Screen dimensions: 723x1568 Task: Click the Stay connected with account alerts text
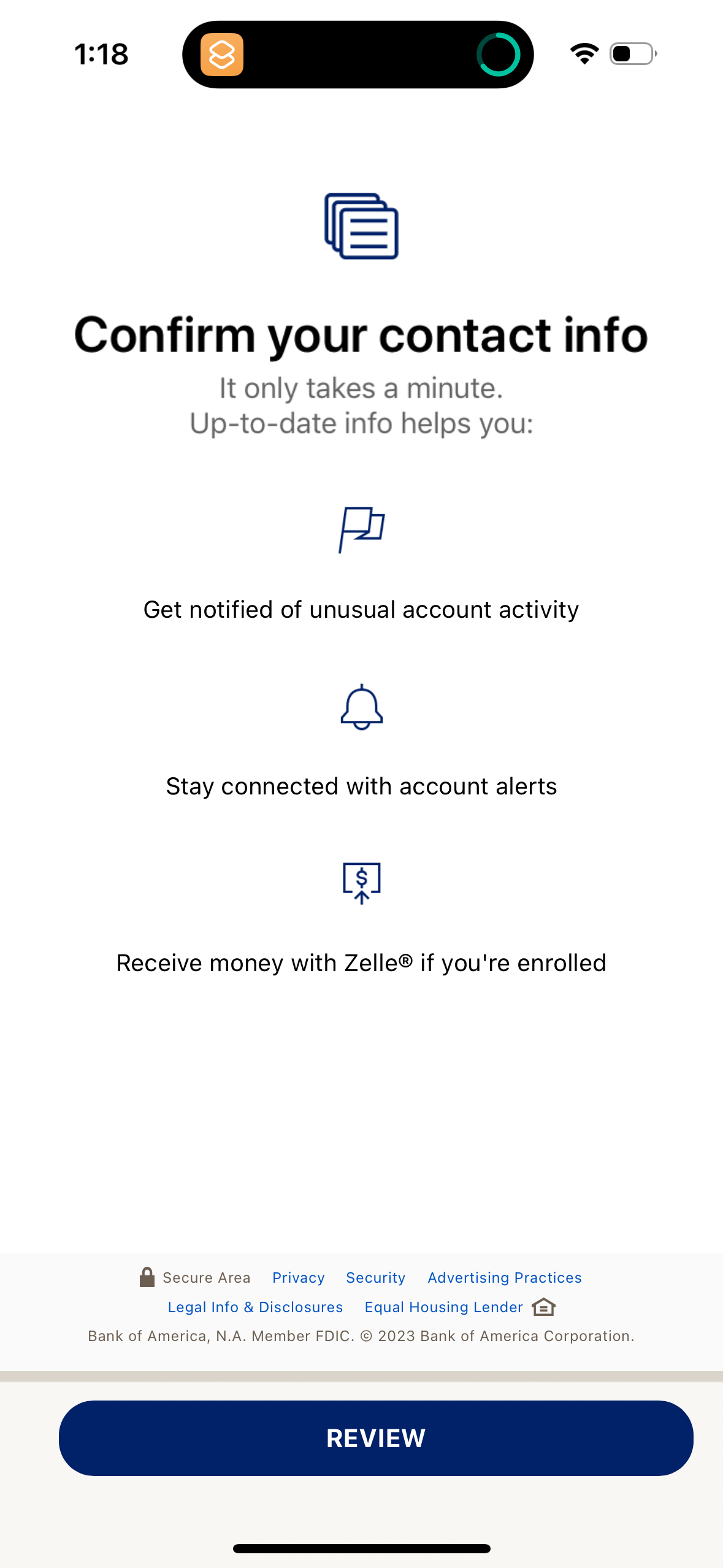tap(361, 786)
